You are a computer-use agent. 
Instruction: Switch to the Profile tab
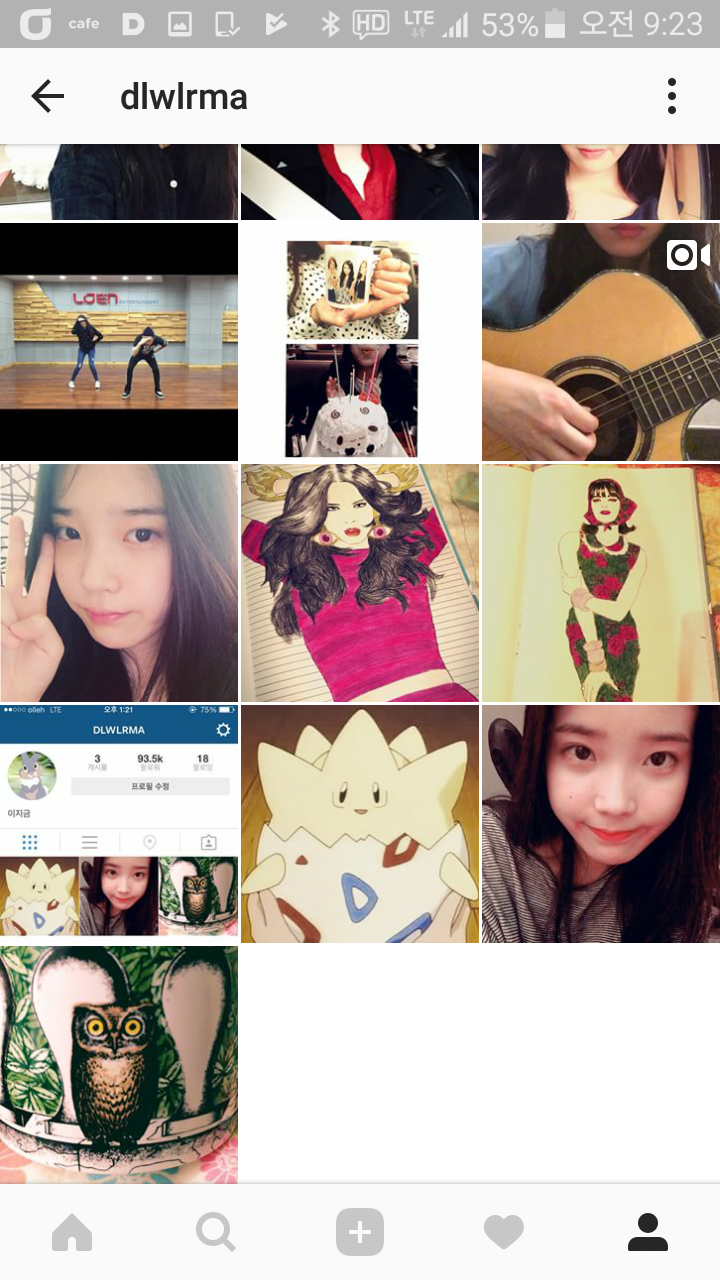(648, 1232)
